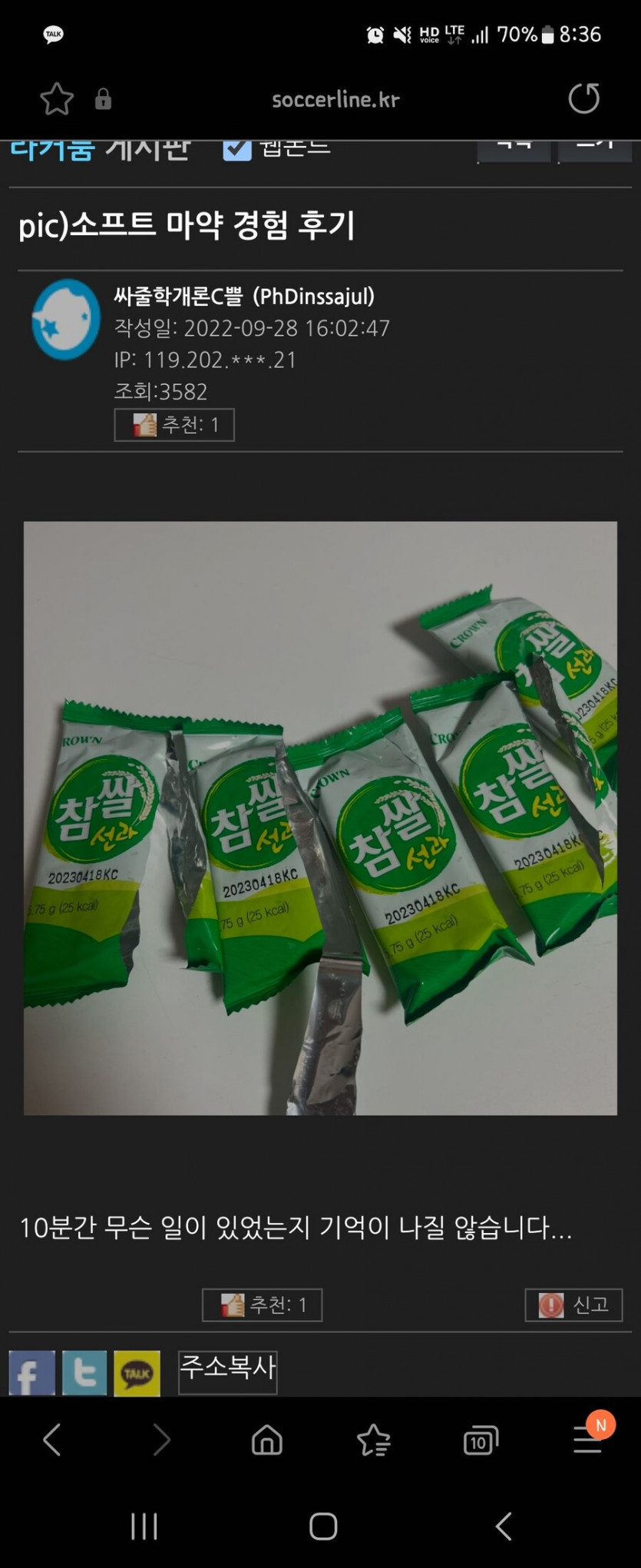Image resolution: width=641 pixels, height=1568 pixels.
Task: Copy the post address with 주소복사
Action: tap(227, 1371)
